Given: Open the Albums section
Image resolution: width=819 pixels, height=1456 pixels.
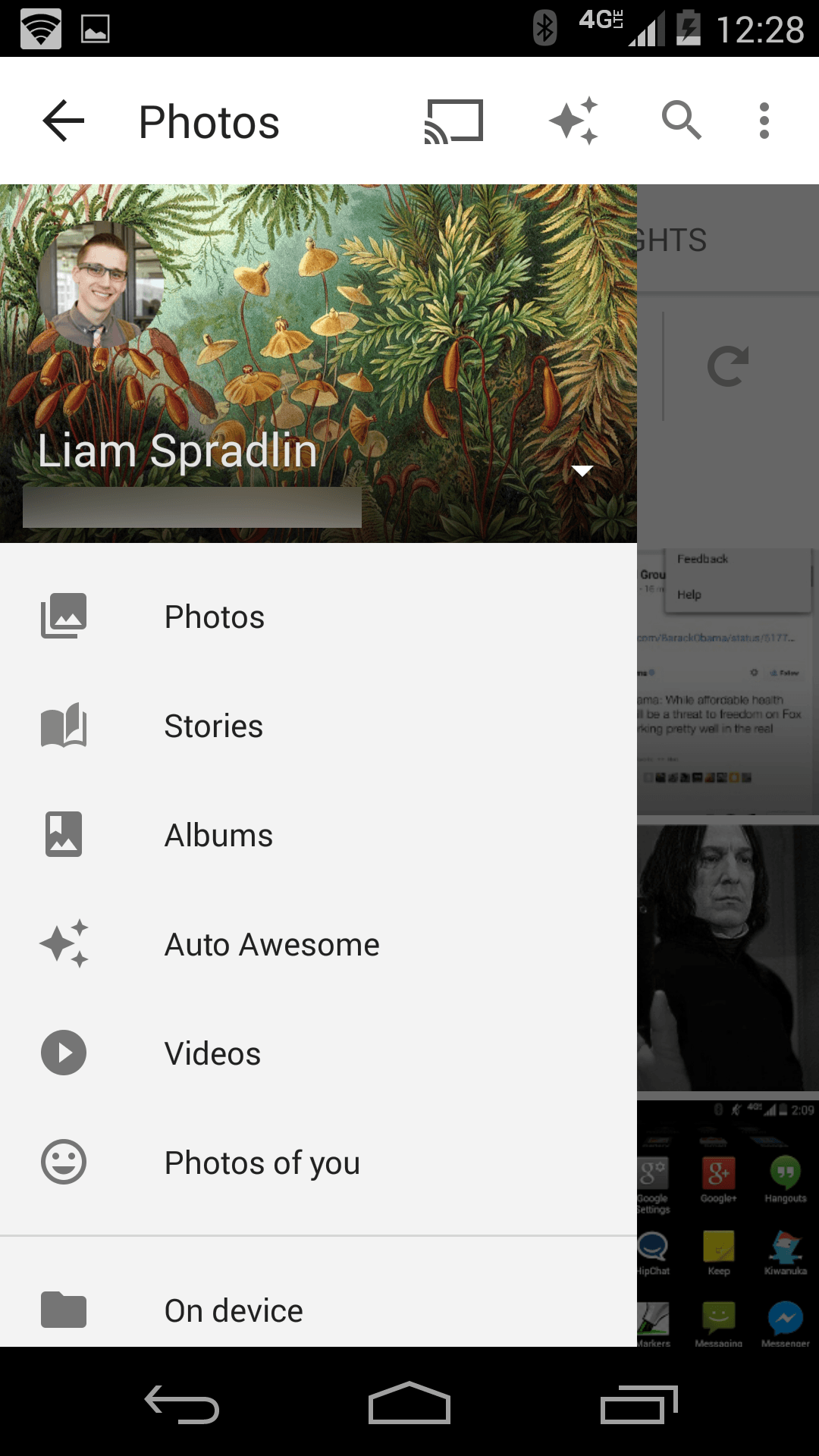Looking at the screenshot, I should [218, 835].
